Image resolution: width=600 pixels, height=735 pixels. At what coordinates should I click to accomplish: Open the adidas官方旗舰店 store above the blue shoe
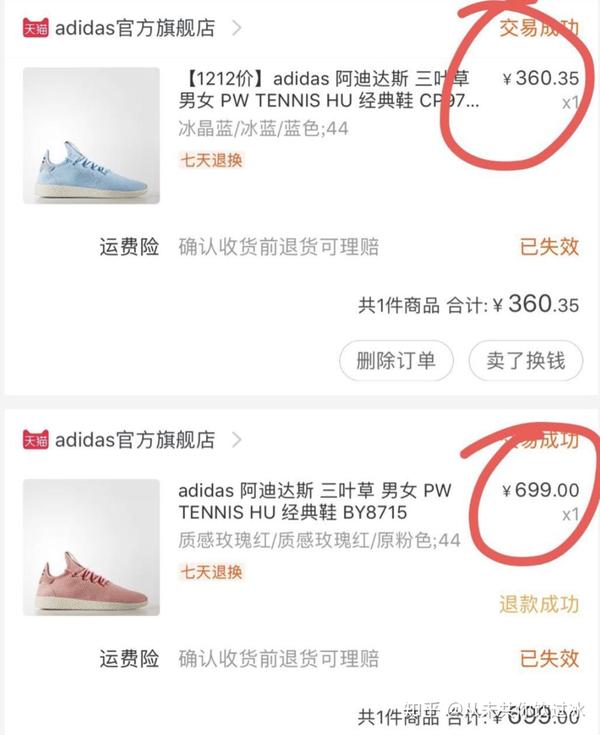pos(135,28)
